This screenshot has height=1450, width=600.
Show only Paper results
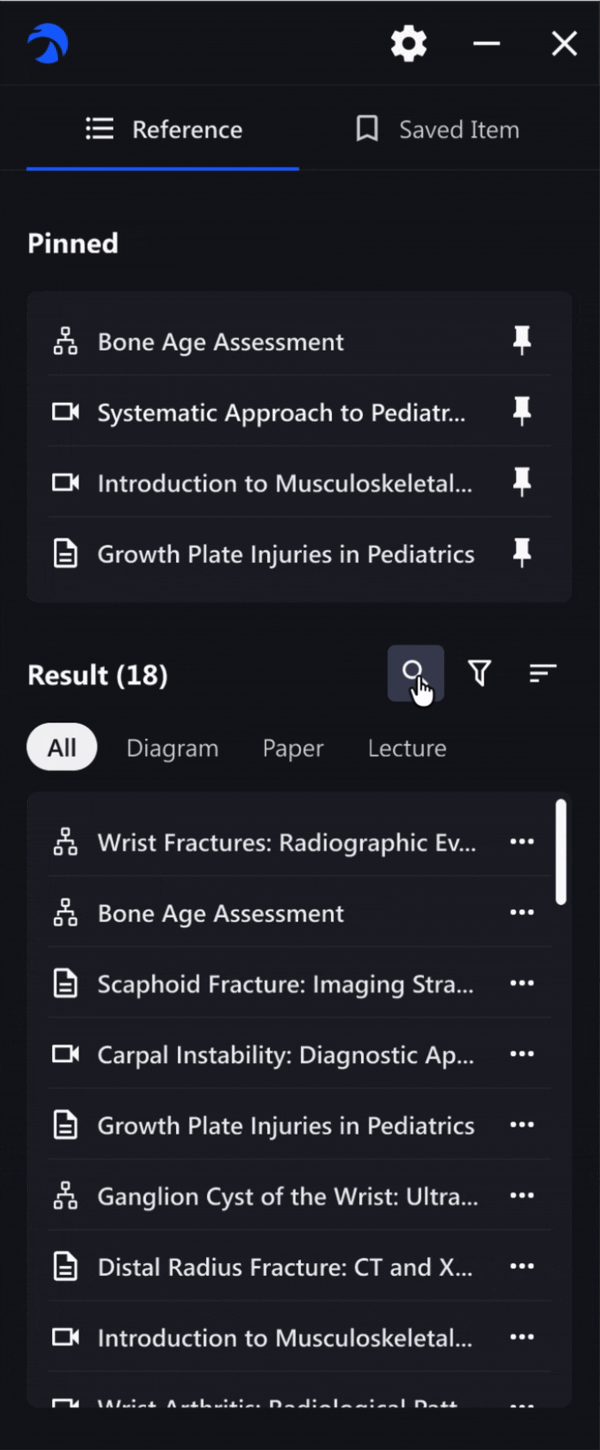[293, 748]
